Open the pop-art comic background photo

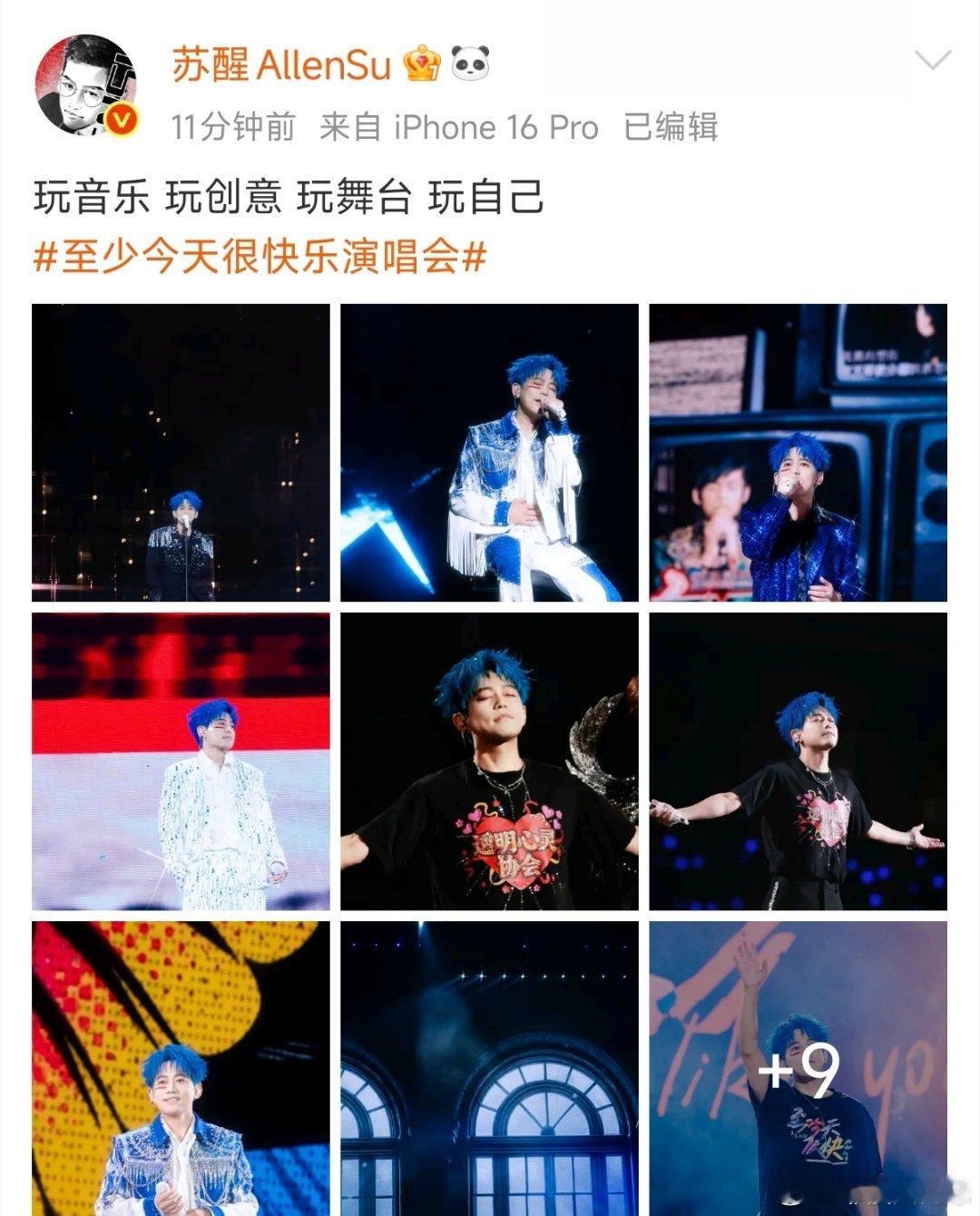pyautogui.click(x=183, y=1071)
